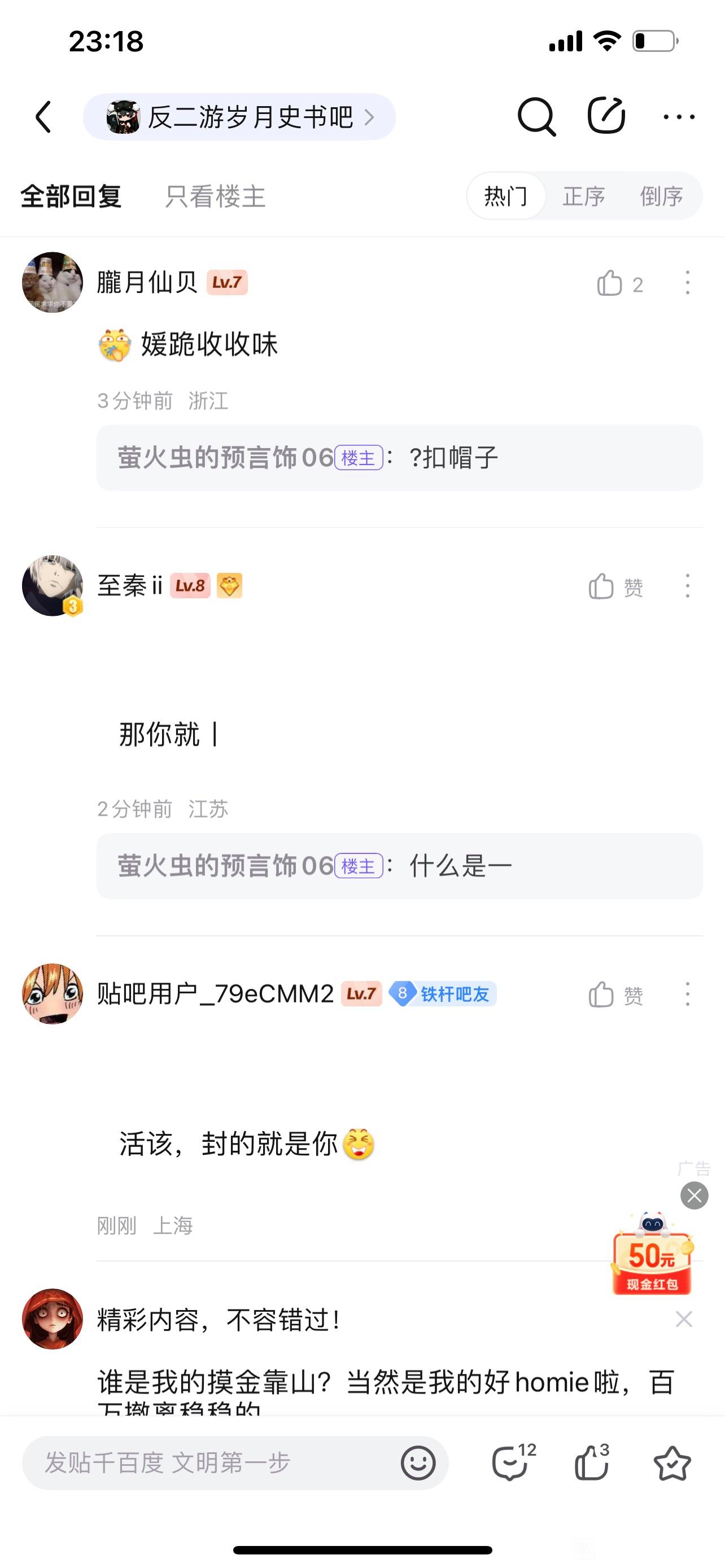Screen dimensions: 725x1568
Task: Like 至秦ii's reply
Action: click(x=601, y=587)
